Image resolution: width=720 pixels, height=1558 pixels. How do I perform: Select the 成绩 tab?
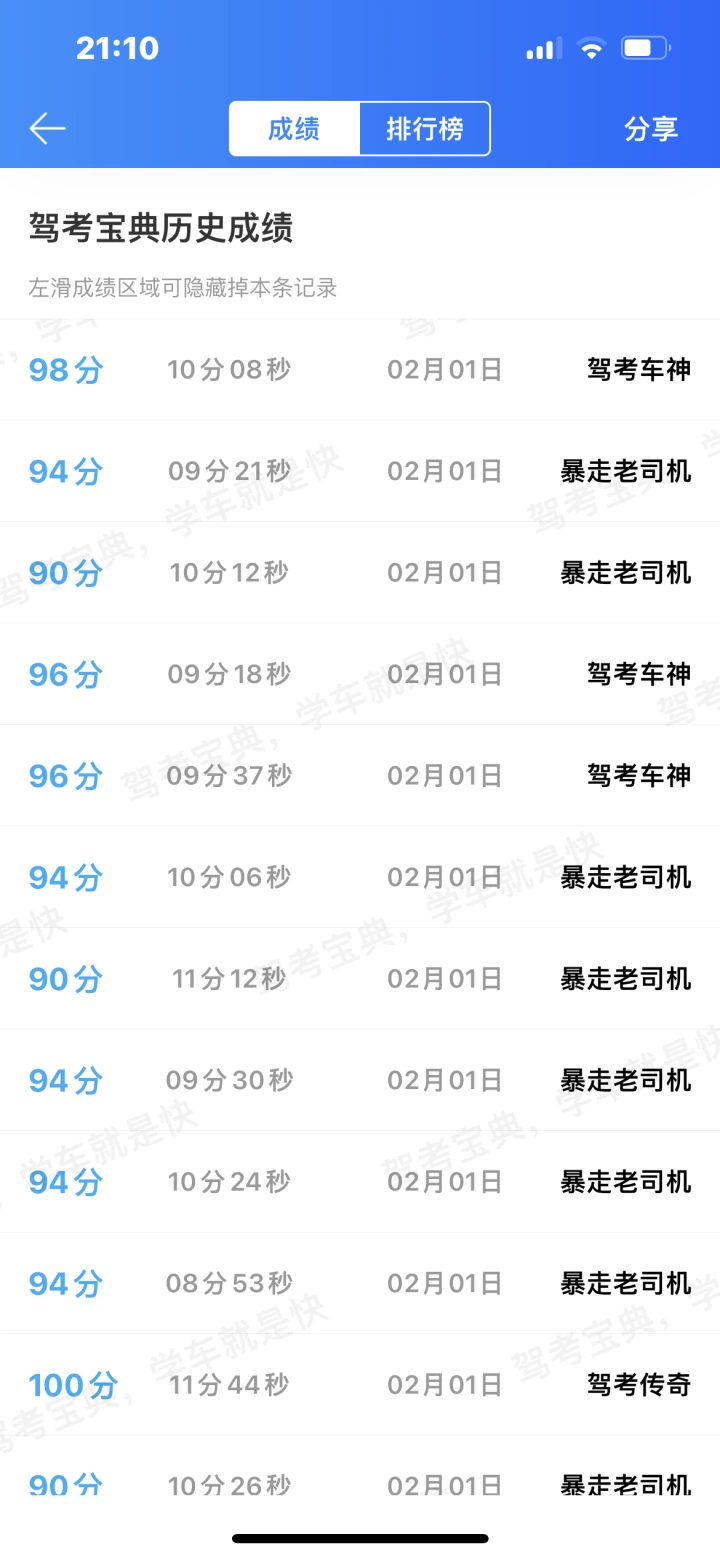click(294, 129)
